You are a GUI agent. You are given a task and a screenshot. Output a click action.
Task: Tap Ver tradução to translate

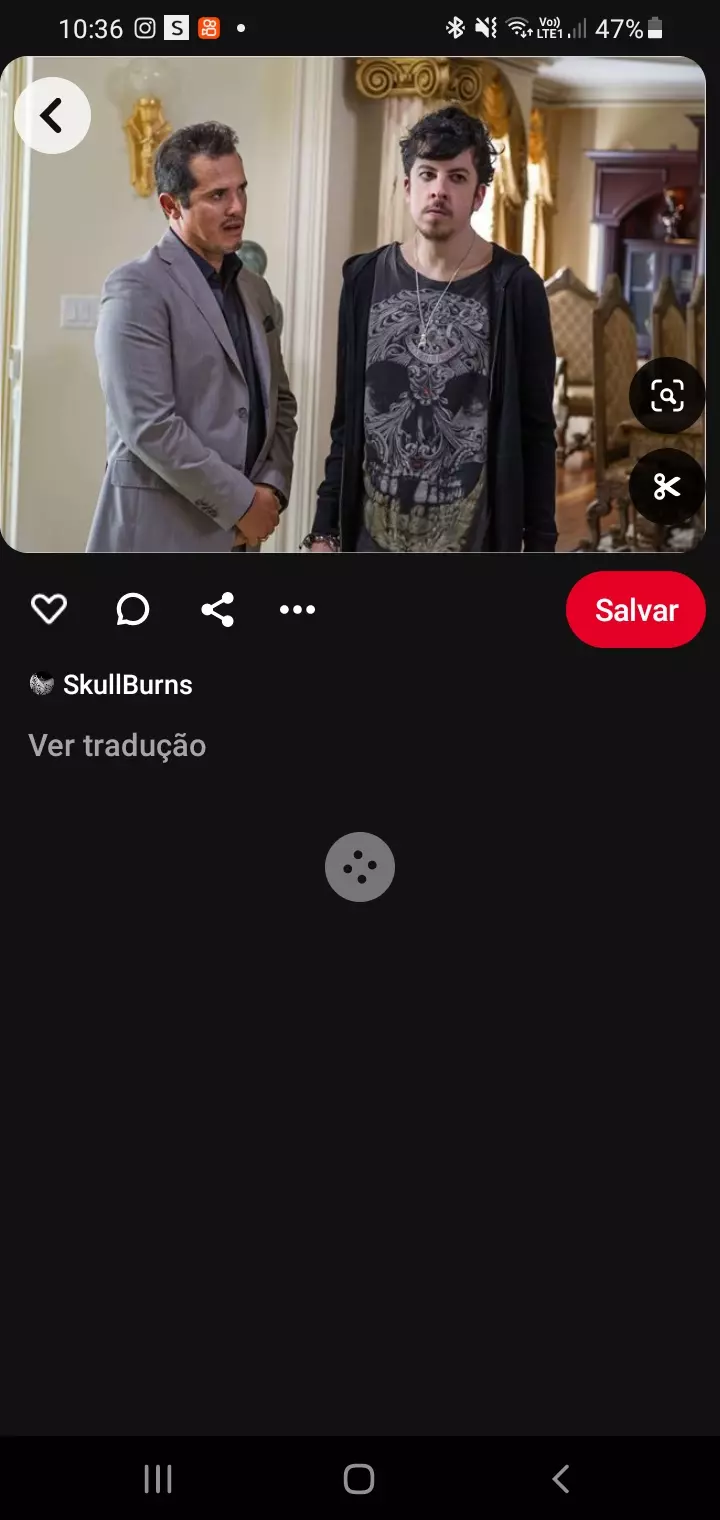coord(117,745)
